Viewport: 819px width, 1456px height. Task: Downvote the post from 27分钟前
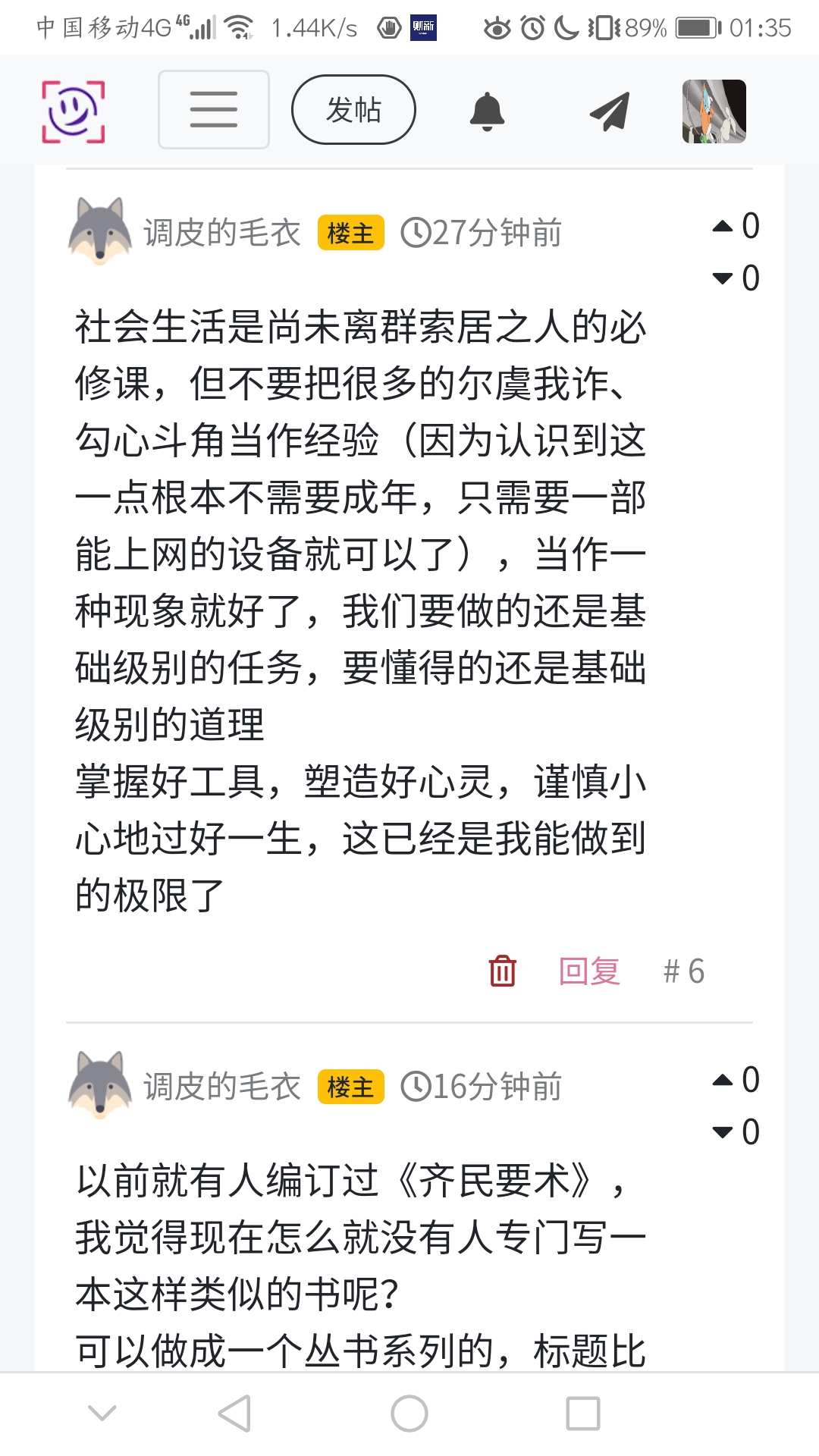tap(723, 278)
